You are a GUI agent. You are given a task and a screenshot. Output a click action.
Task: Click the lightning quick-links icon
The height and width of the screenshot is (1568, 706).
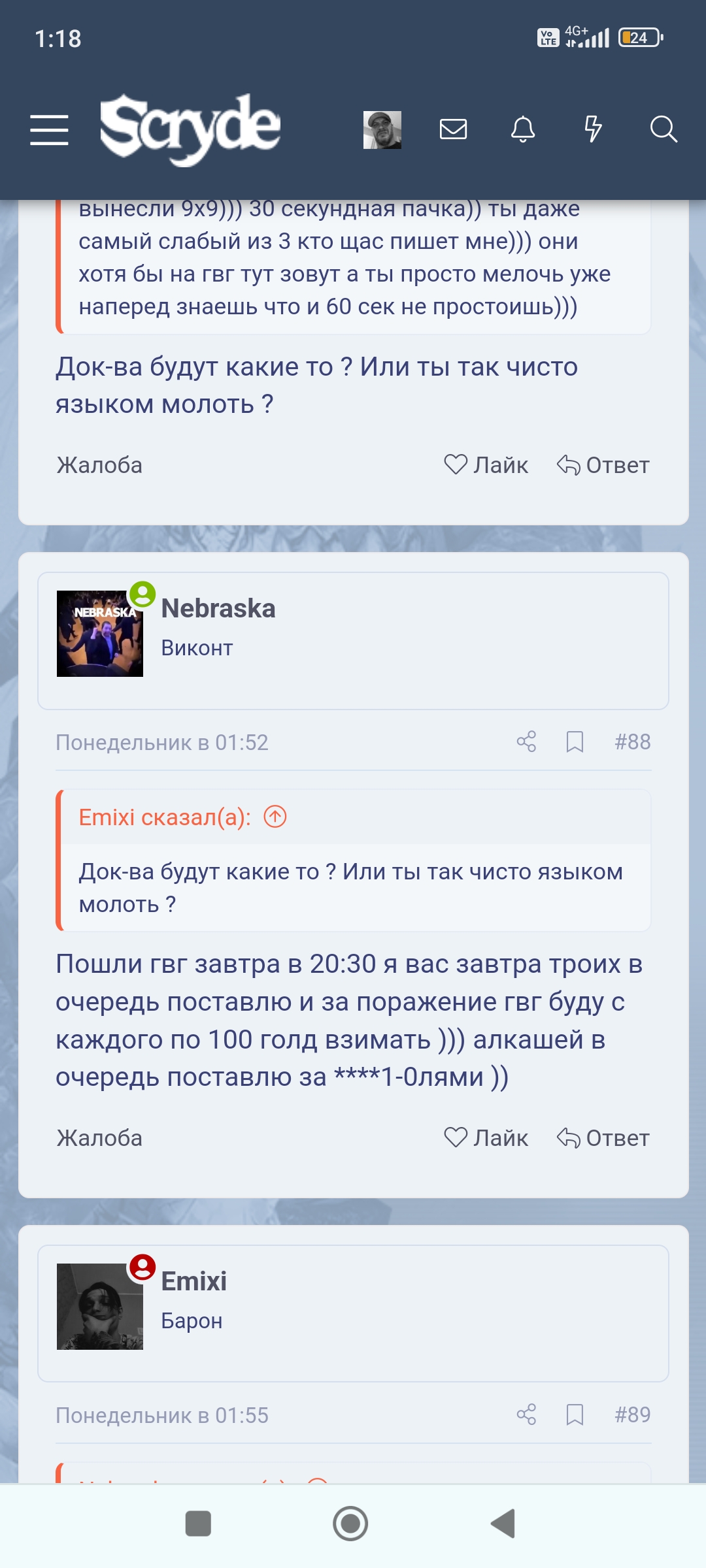[x=593, y=130]
